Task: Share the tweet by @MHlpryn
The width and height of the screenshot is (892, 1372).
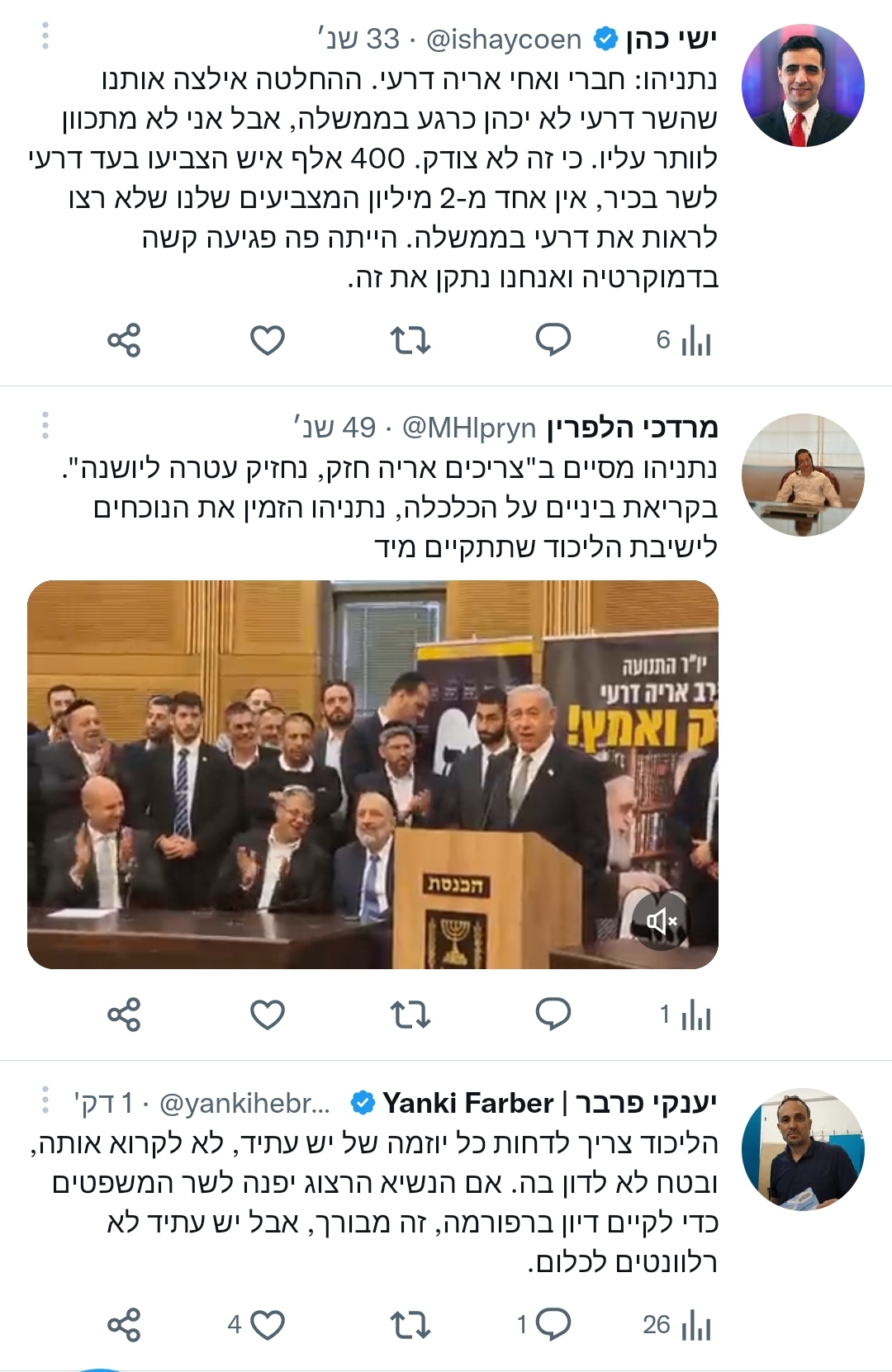Action: (x=124, y=1015)
